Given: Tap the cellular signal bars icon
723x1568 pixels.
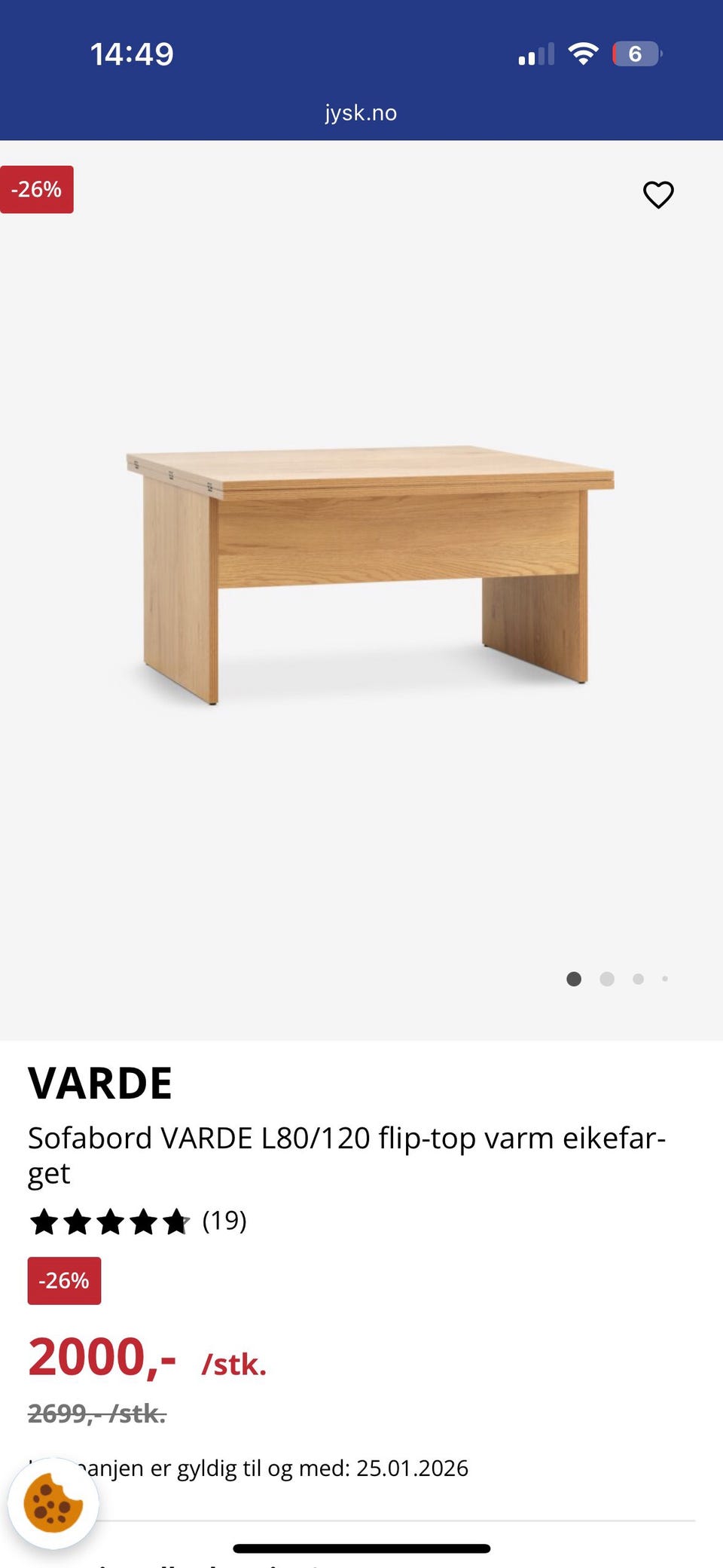Looking at the screenshot, I should (535, 53).
